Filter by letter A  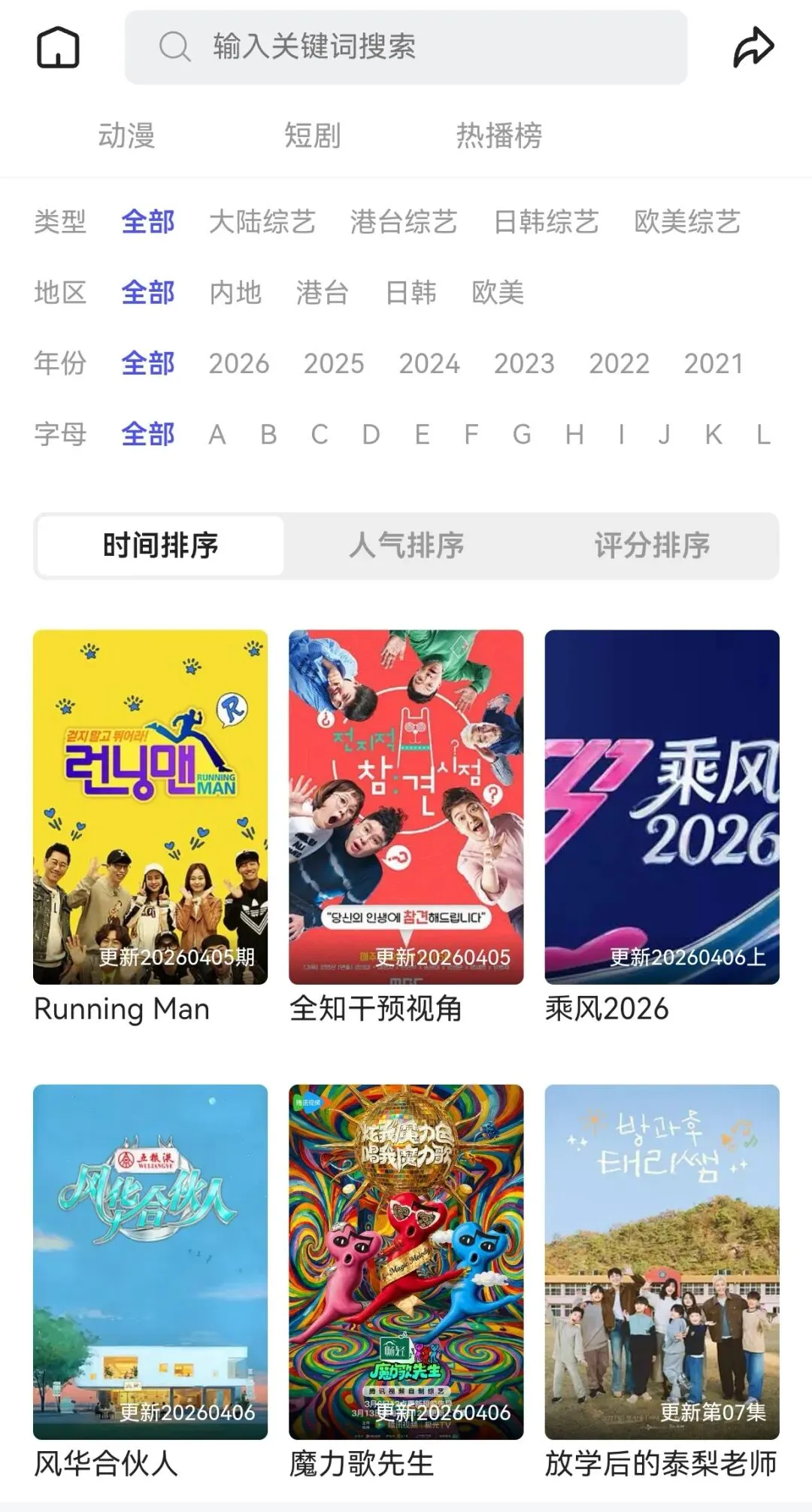pyautogui.click(x=217, y=435)
